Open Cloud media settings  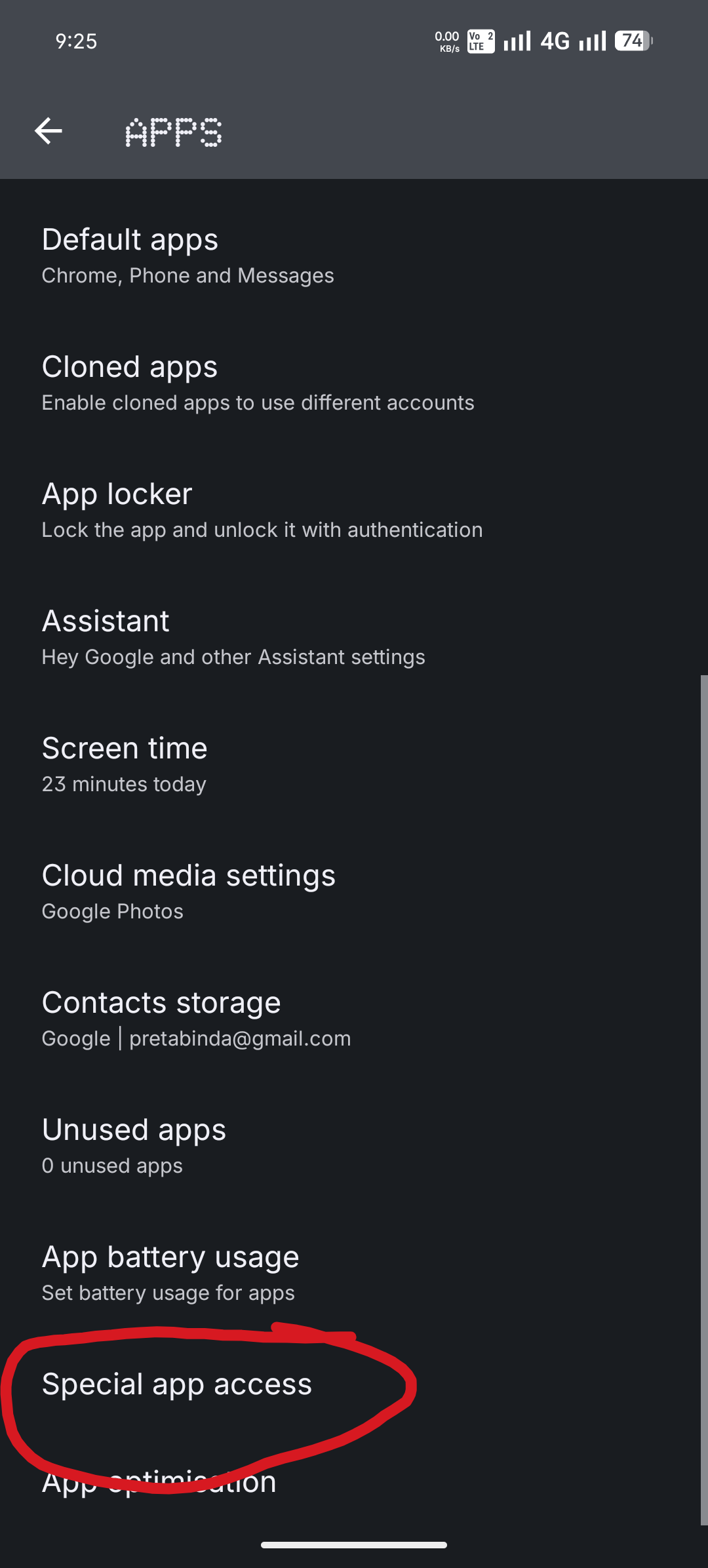click(188, 892)
